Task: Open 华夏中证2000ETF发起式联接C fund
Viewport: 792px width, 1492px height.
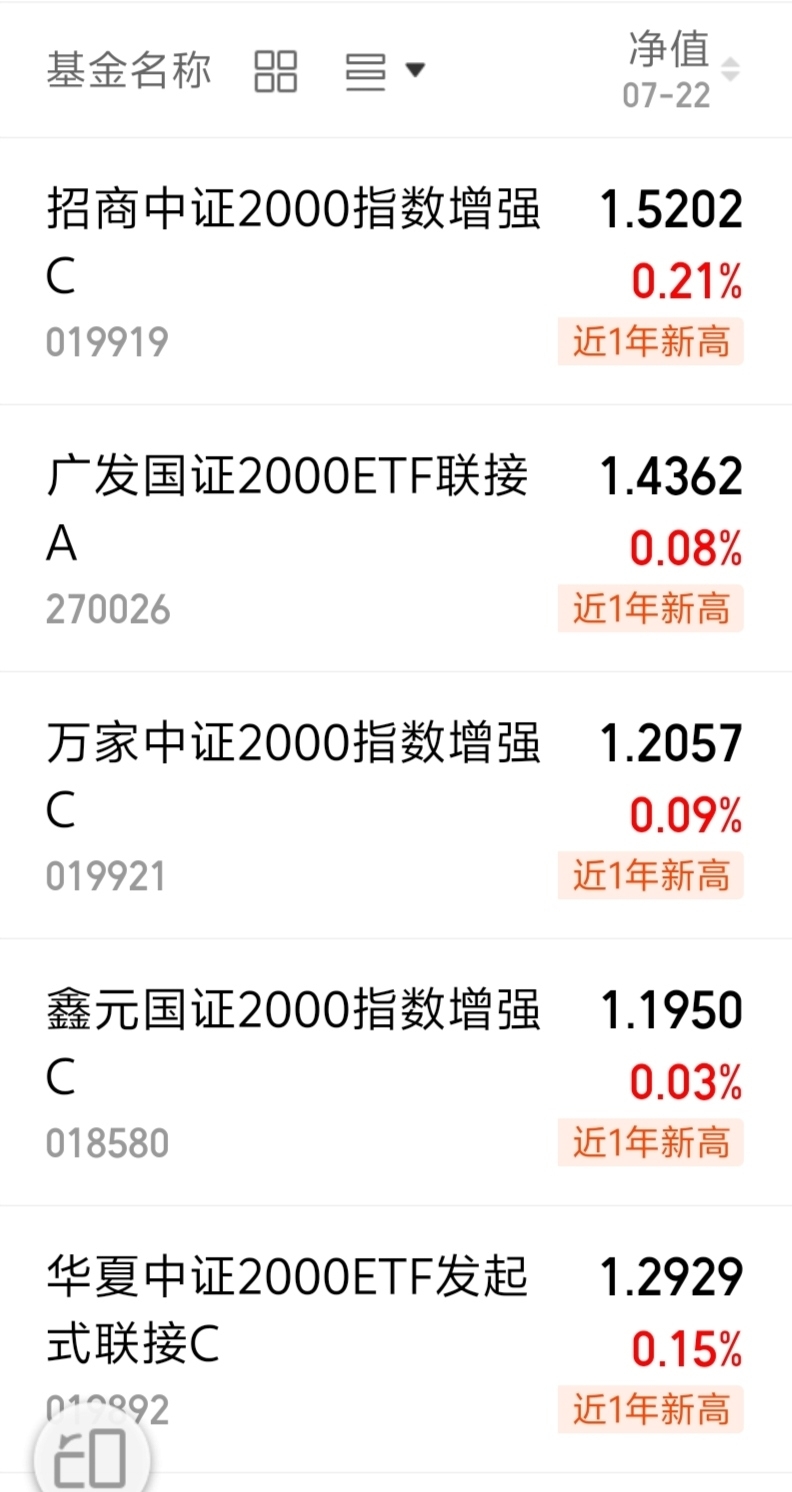Action: [x=396, y=1339]
